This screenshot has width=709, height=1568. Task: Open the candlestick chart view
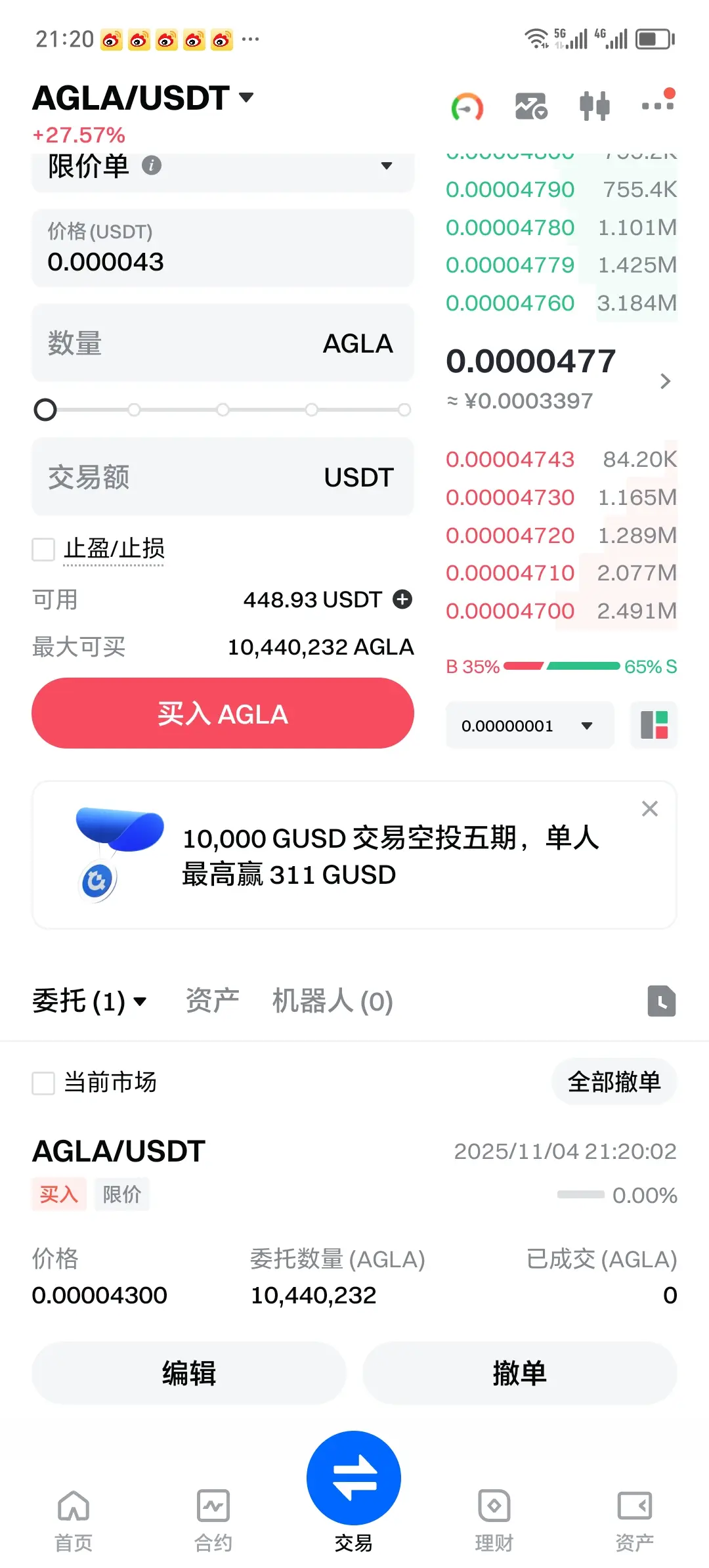pyautogui.click(x=595, y=106)
